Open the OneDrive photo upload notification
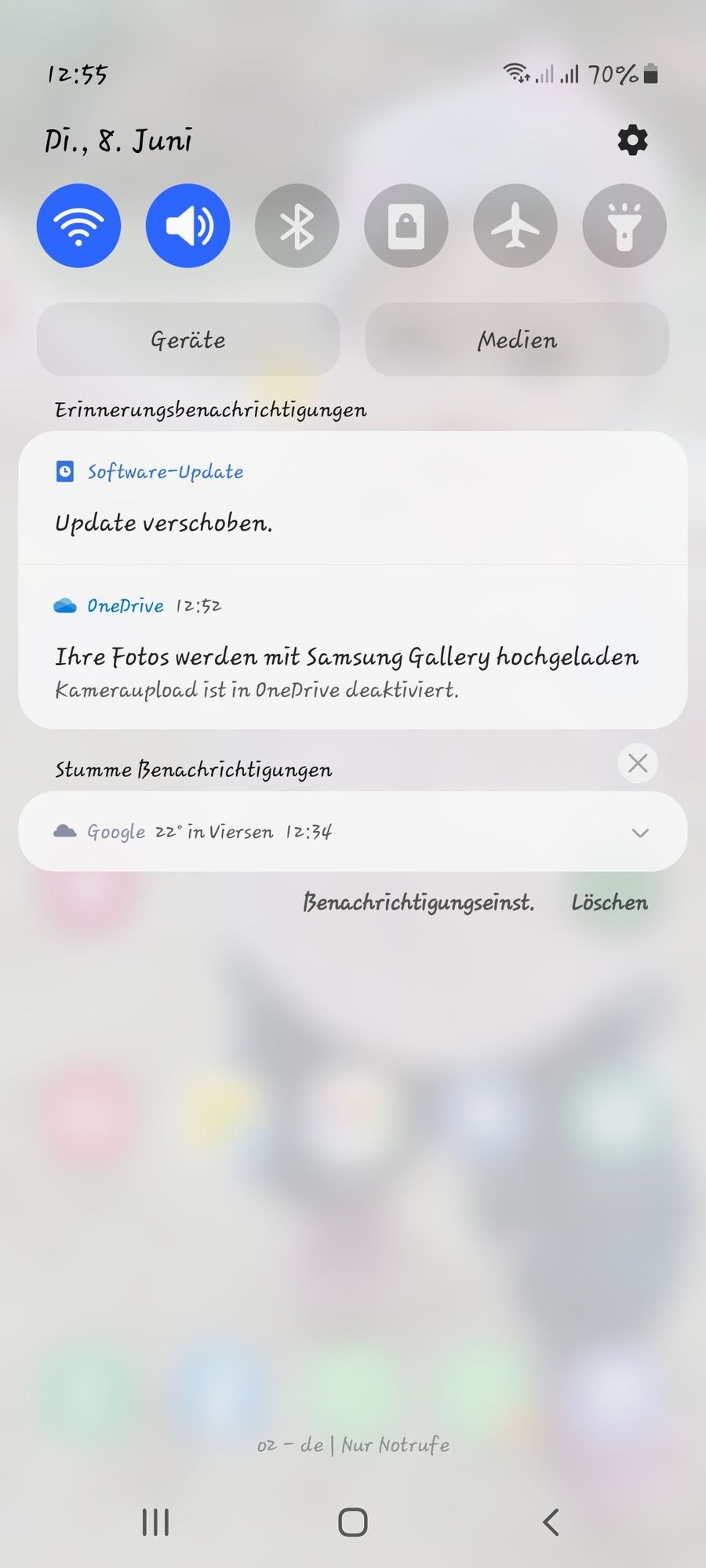Screen dimensions: 706x1568 (x=353, y=649)
